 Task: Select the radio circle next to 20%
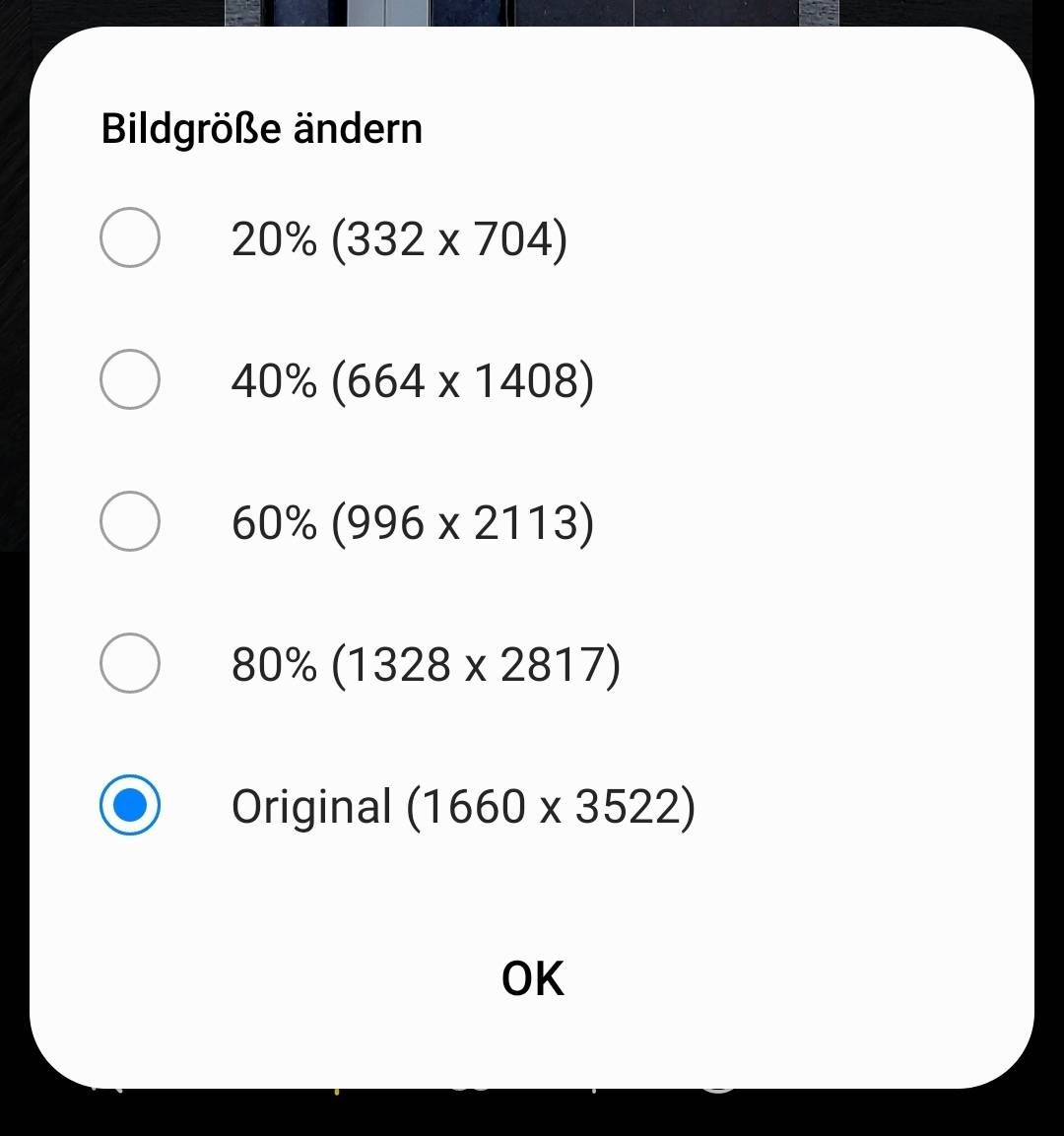pos(130,237)
